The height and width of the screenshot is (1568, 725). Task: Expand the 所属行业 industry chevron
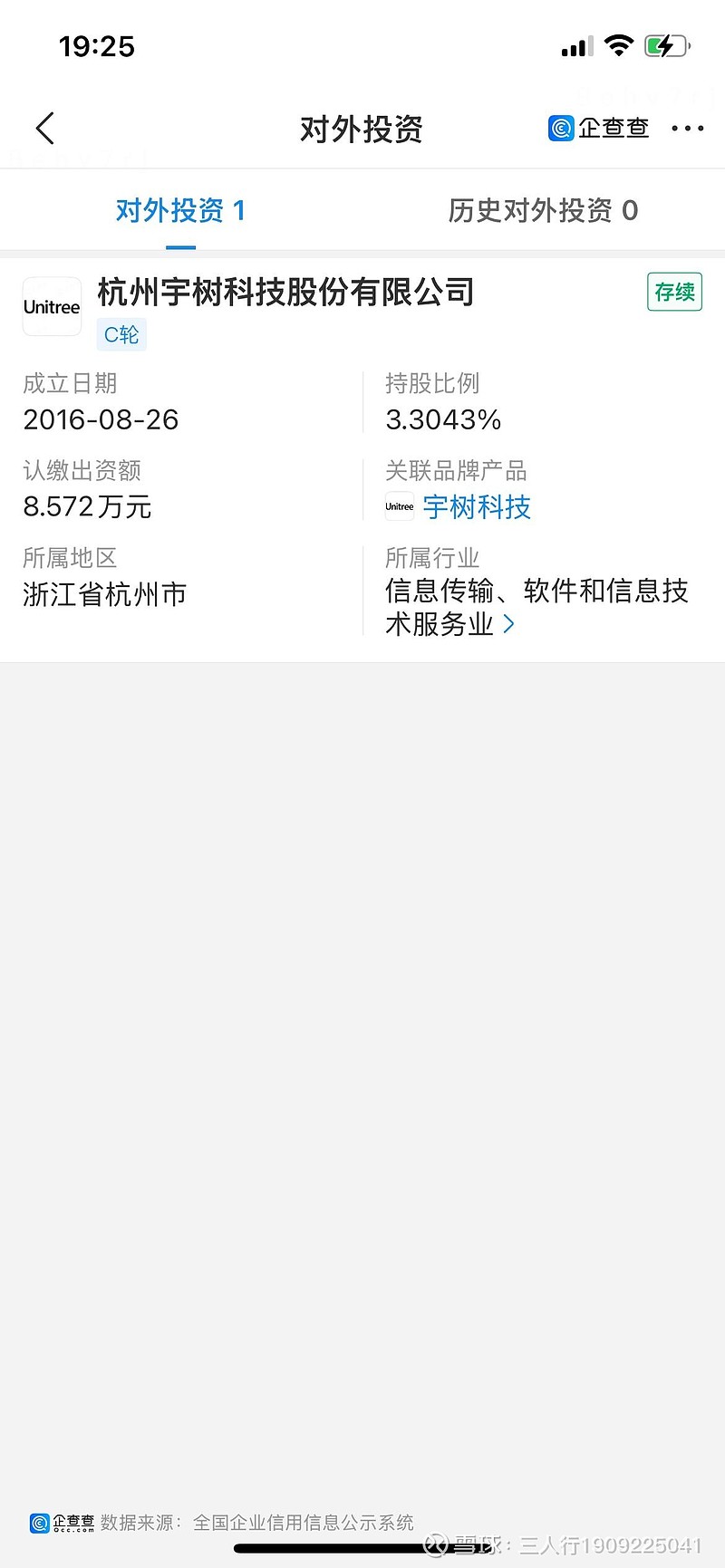point(508,624)
